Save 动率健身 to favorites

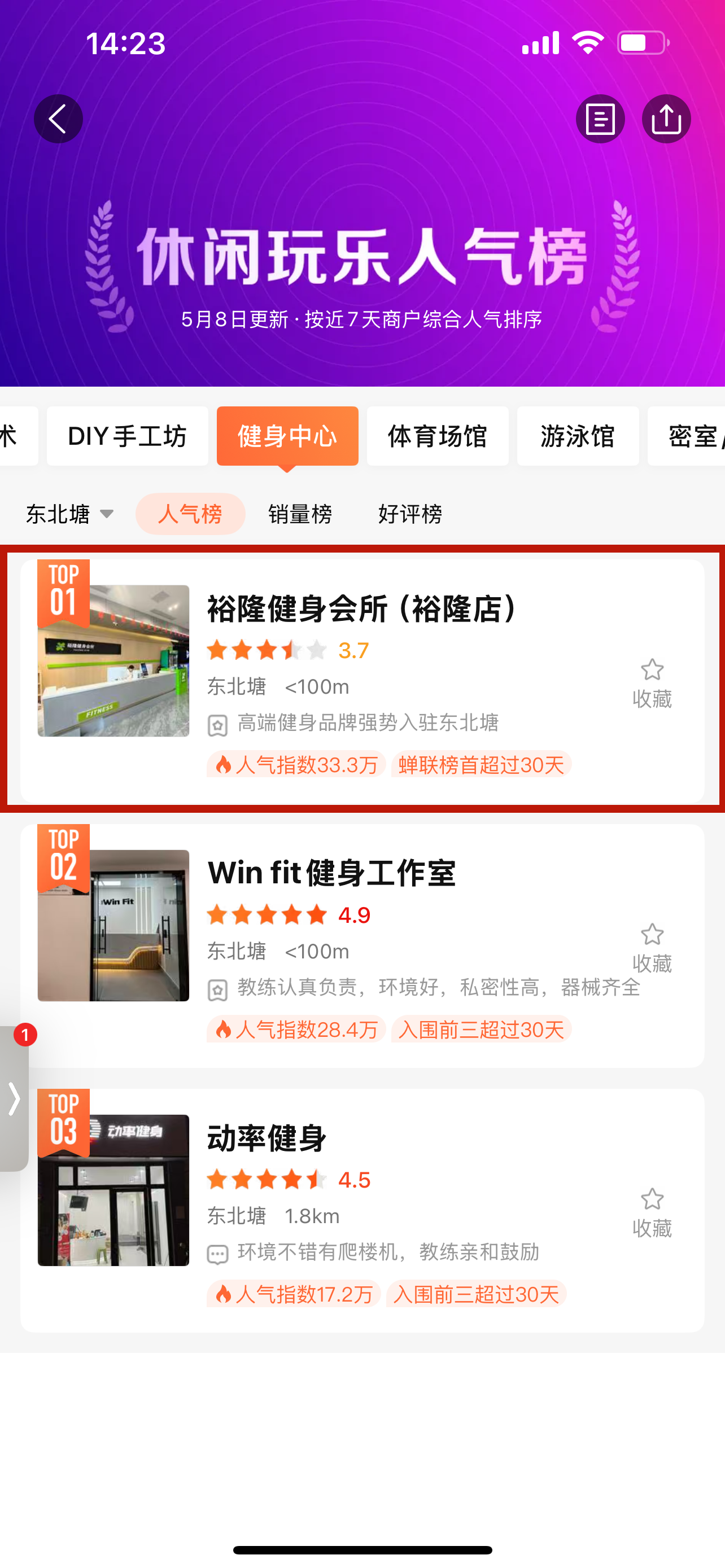(x=652, y=1212)
